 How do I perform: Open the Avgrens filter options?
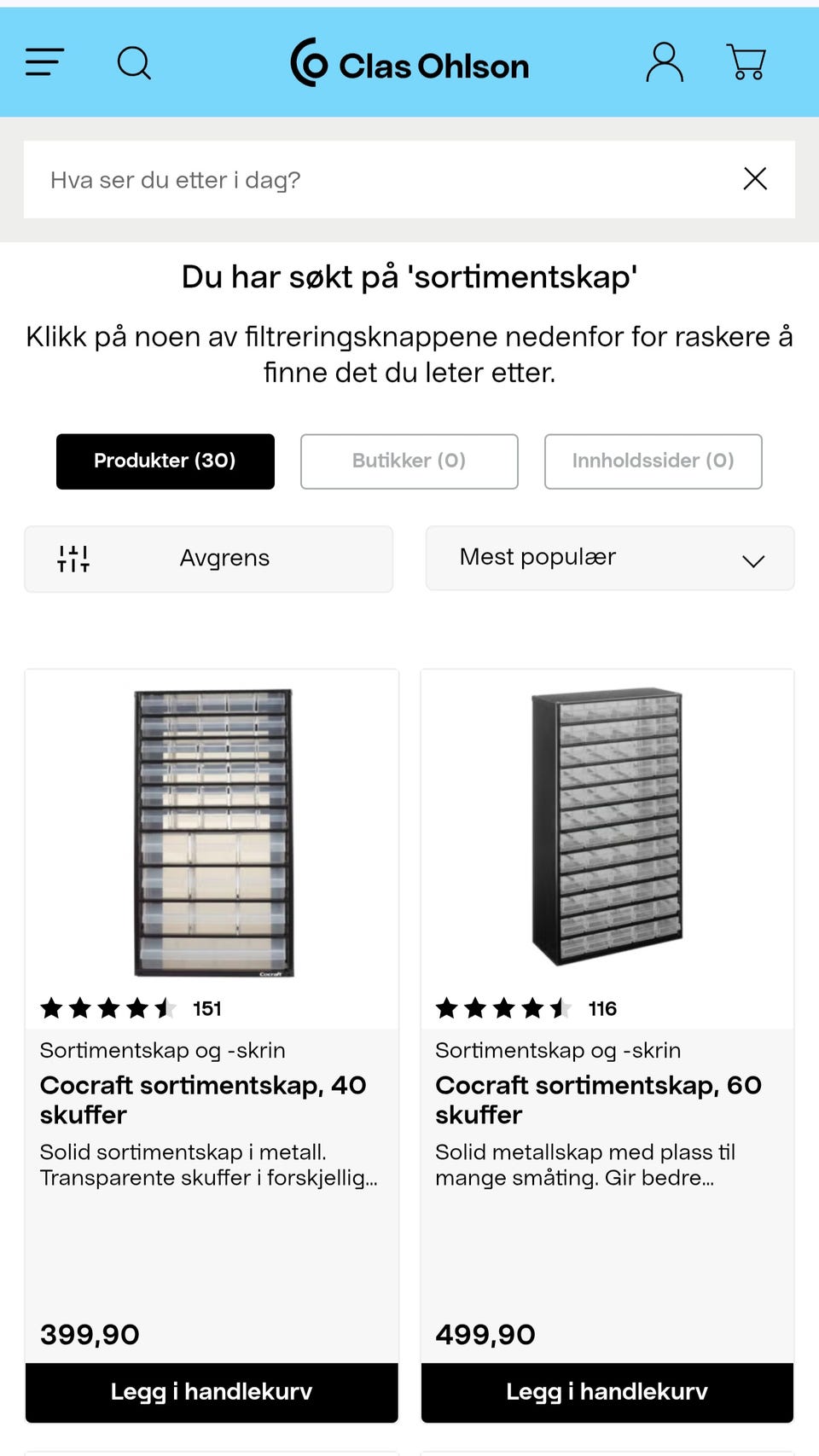tap(224, 559)
